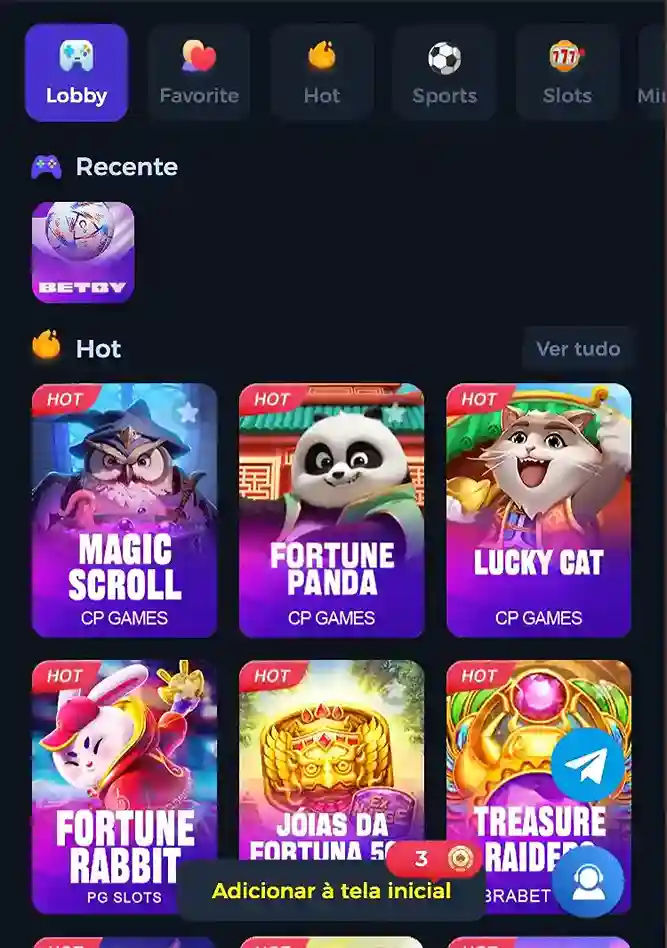This screenshot has width=667, height=948.
Task: Select the Lobby tab
Action: [x=76, y=73]
